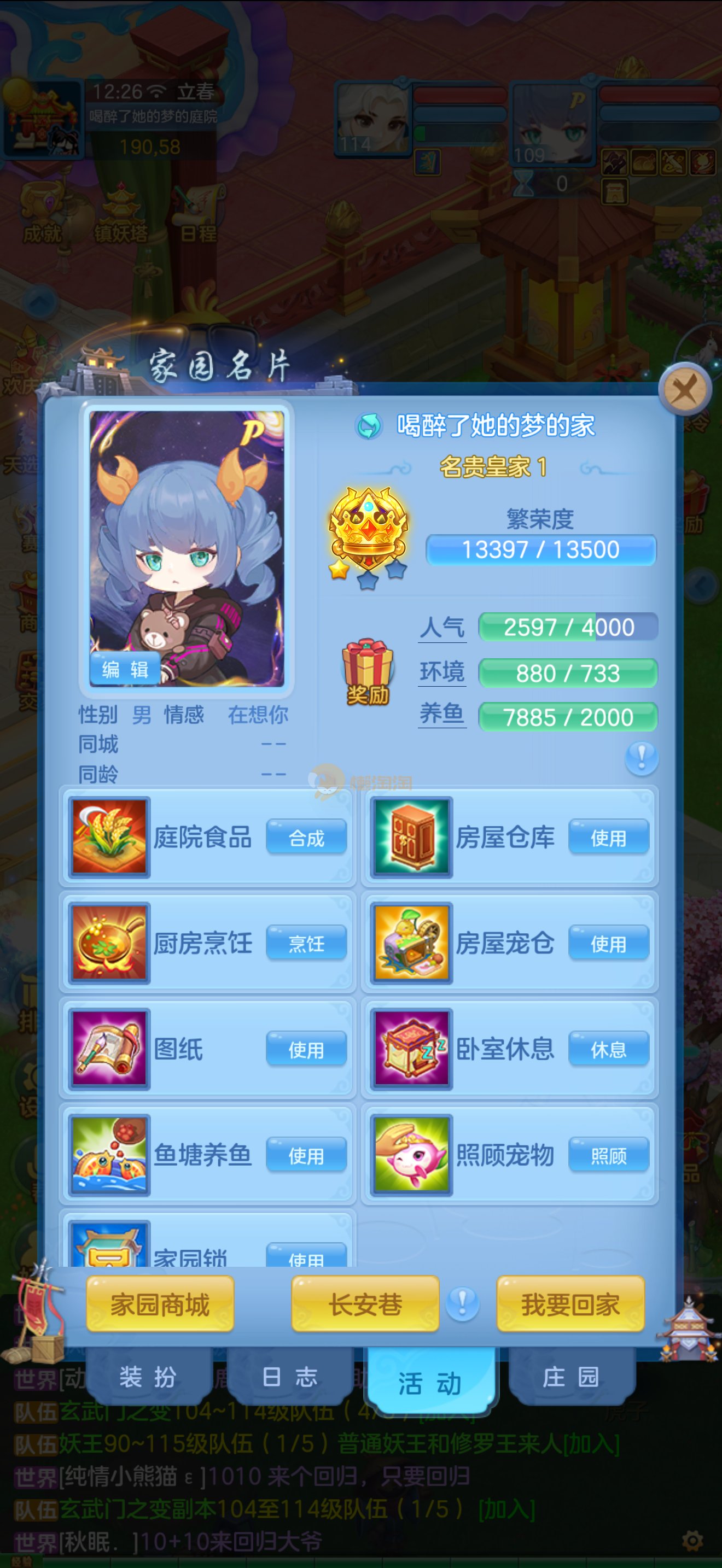This screenshot has width=722, height=1568.
Task: Tap 使用 for 图纸
Action: pos(306,1049)
